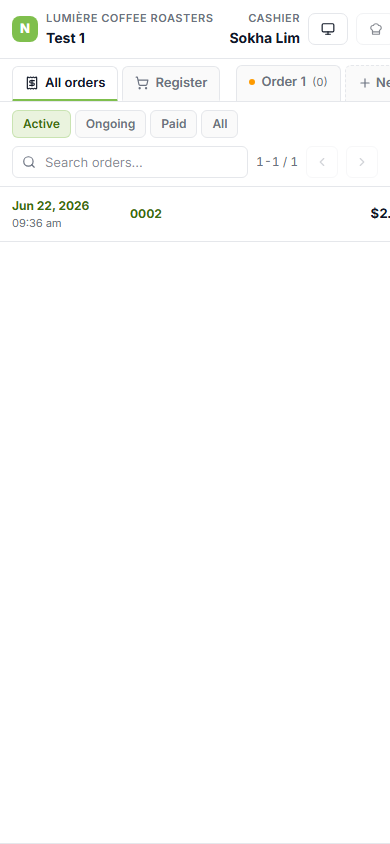Open the customer display monitor icon
Viewport: 390px width, 844px height.
coord(328,29)
